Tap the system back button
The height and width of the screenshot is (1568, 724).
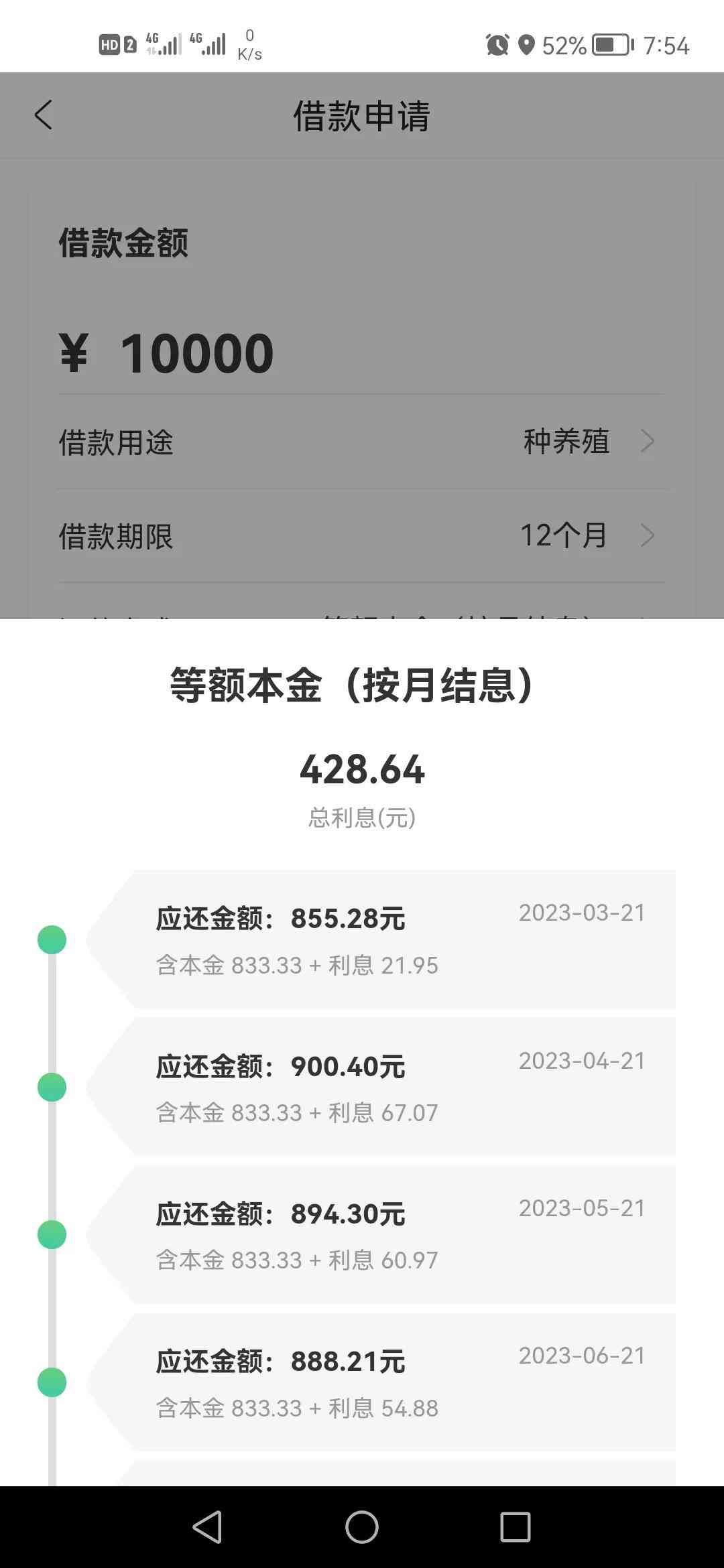coord(207,1527)
